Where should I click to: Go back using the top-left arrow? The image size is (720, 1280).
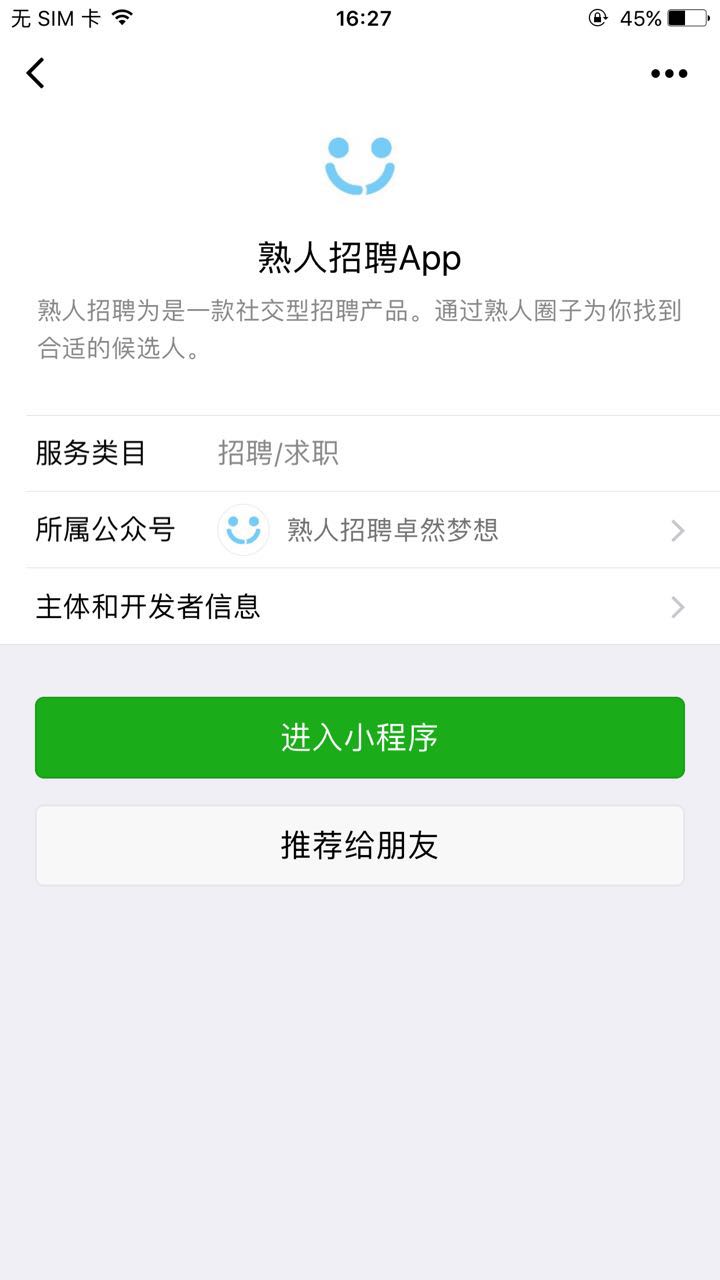[x=36, y=73]
